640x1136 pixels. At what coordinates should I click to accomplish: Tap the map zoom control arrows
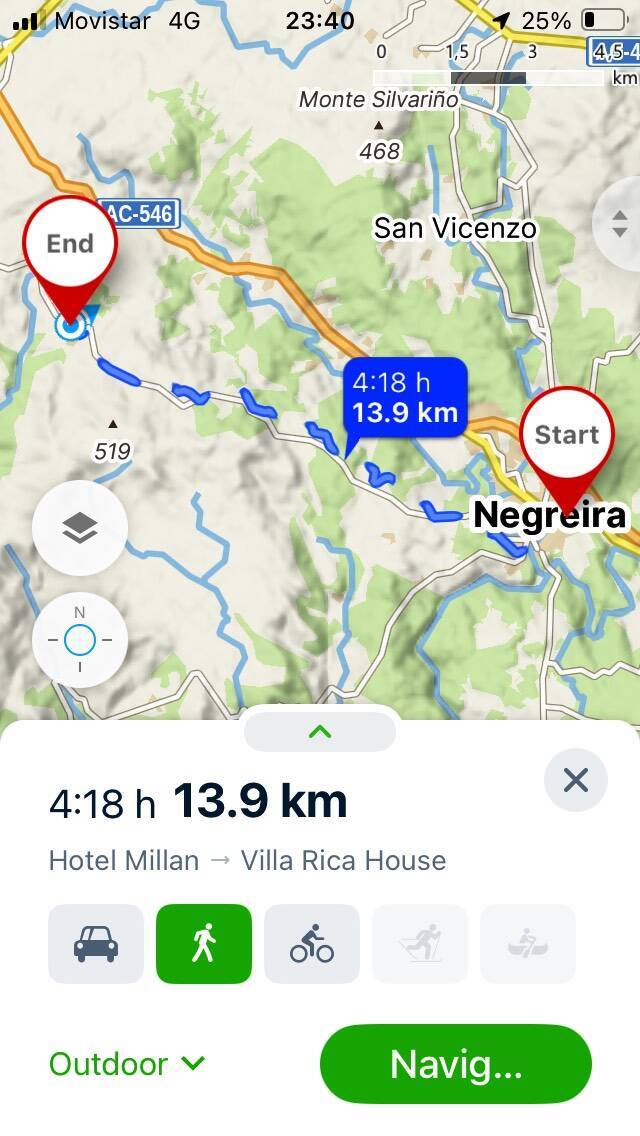(x=620, y=222)
